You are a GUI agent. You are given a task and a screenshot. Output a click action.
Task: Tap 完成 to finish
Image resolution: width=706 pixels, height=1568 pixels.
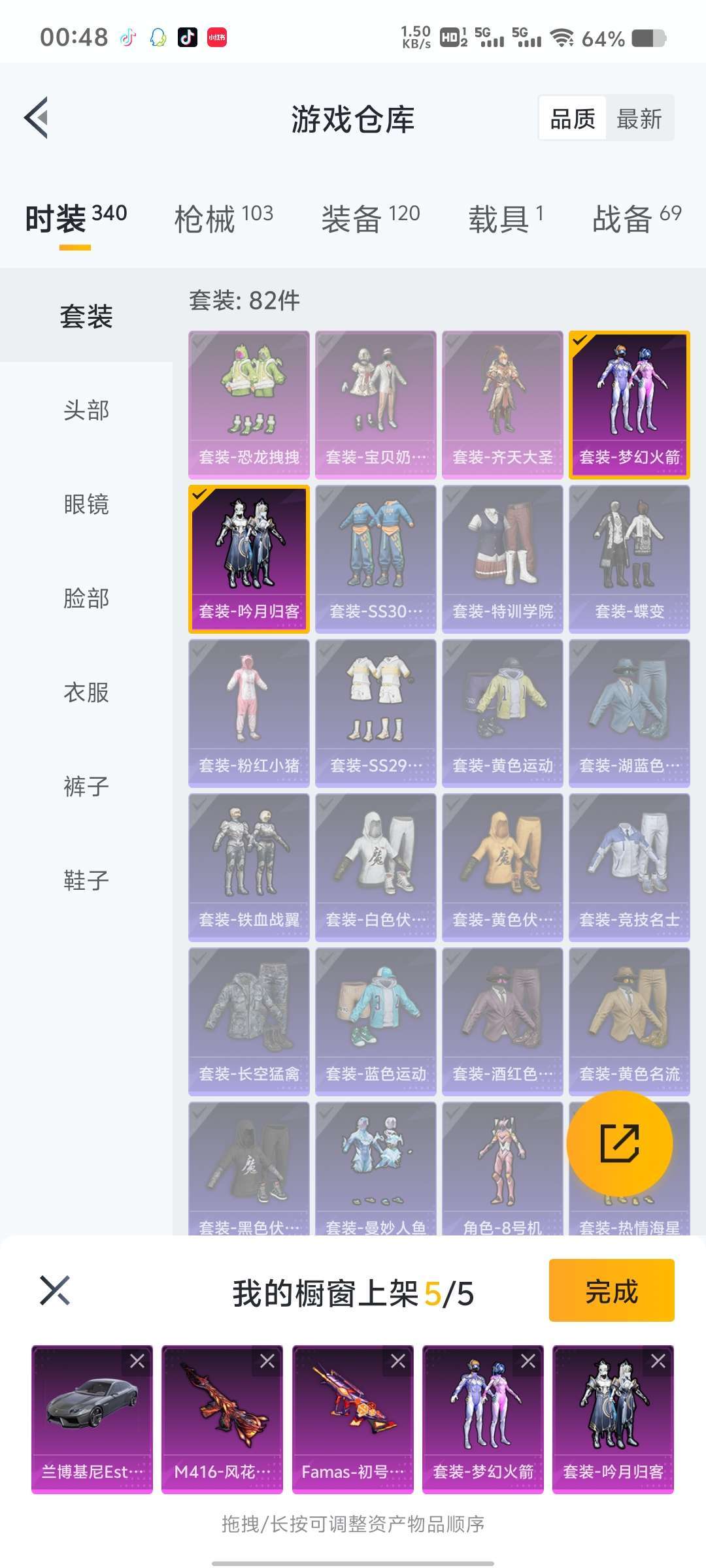[611, 1290]
